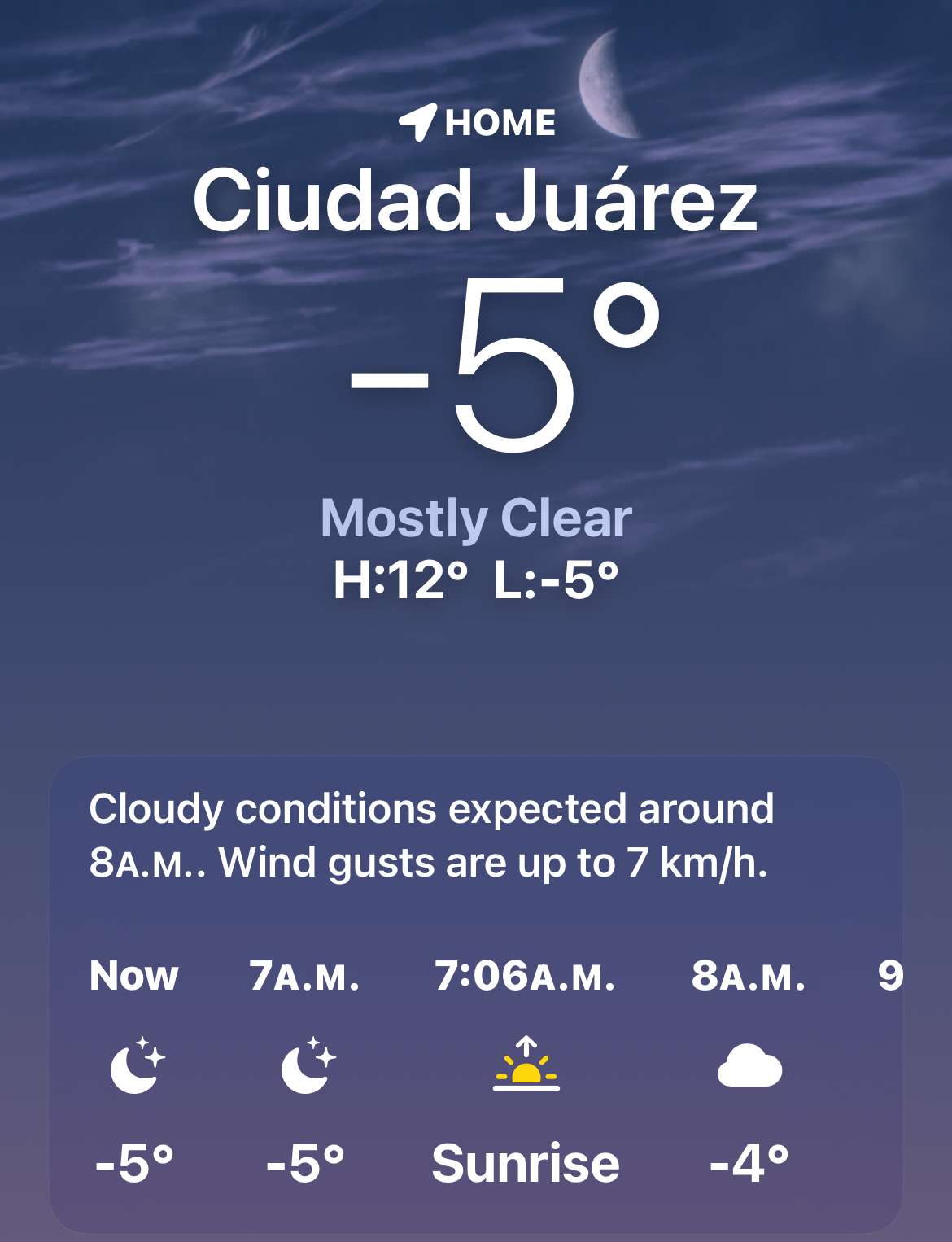952x1242 pixels.
Task: Select the H:12° L:-5° temperature range
Action: (x=476, y=577)
